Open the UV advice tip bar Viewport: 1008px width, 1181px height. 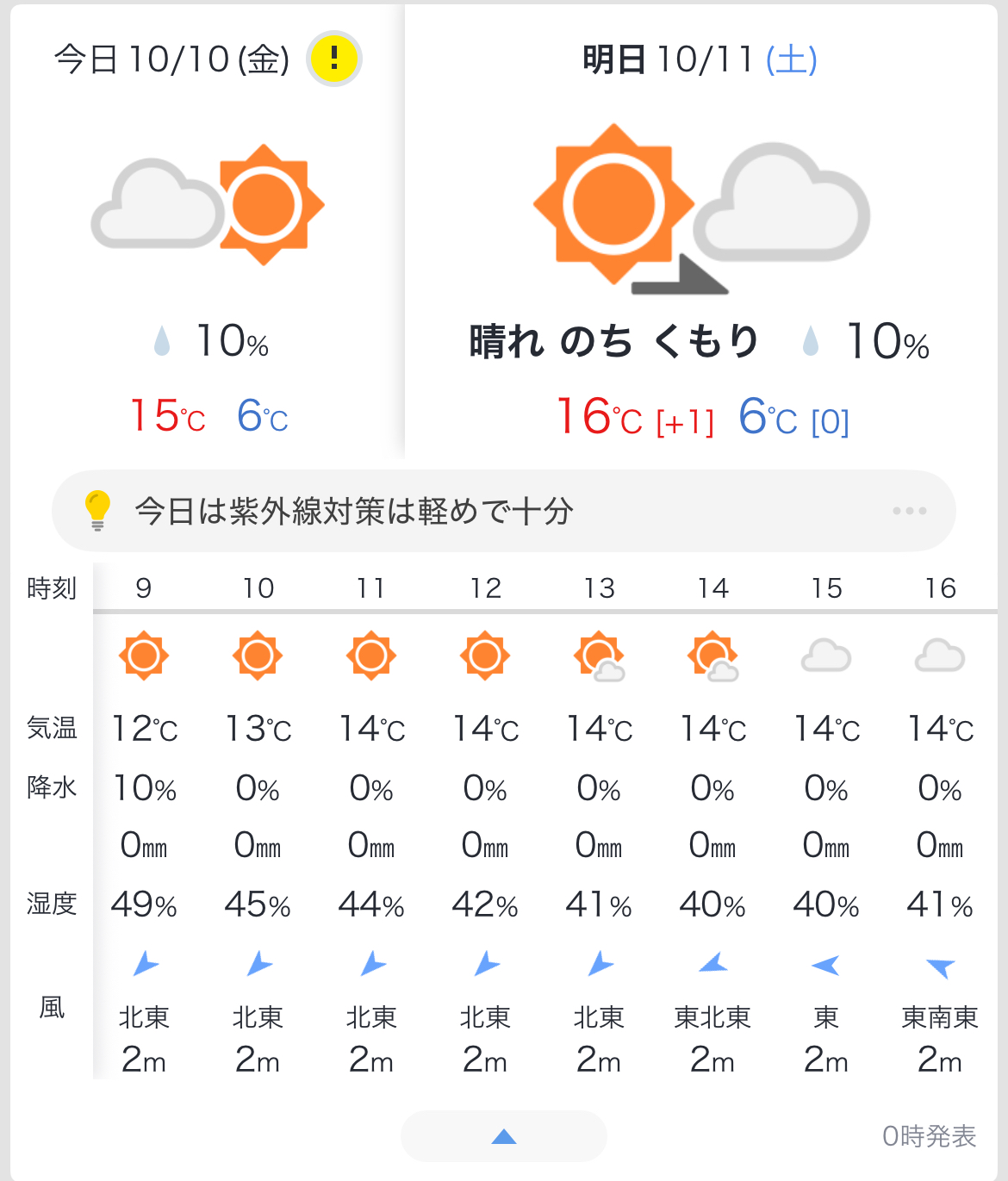tap(503, 511)
